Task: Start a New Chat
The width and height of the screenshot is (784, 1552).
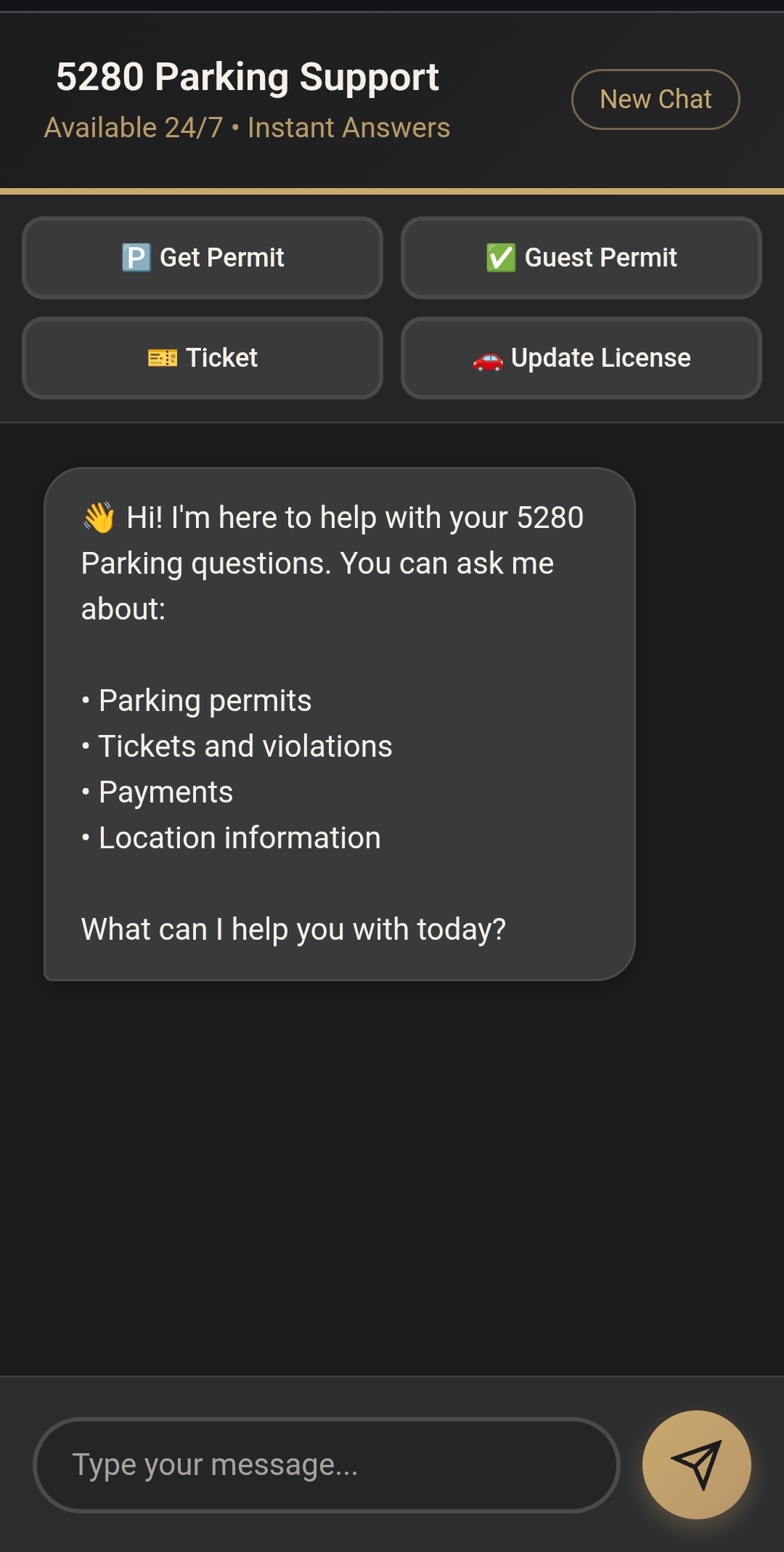Action: (x=656, y=99)
